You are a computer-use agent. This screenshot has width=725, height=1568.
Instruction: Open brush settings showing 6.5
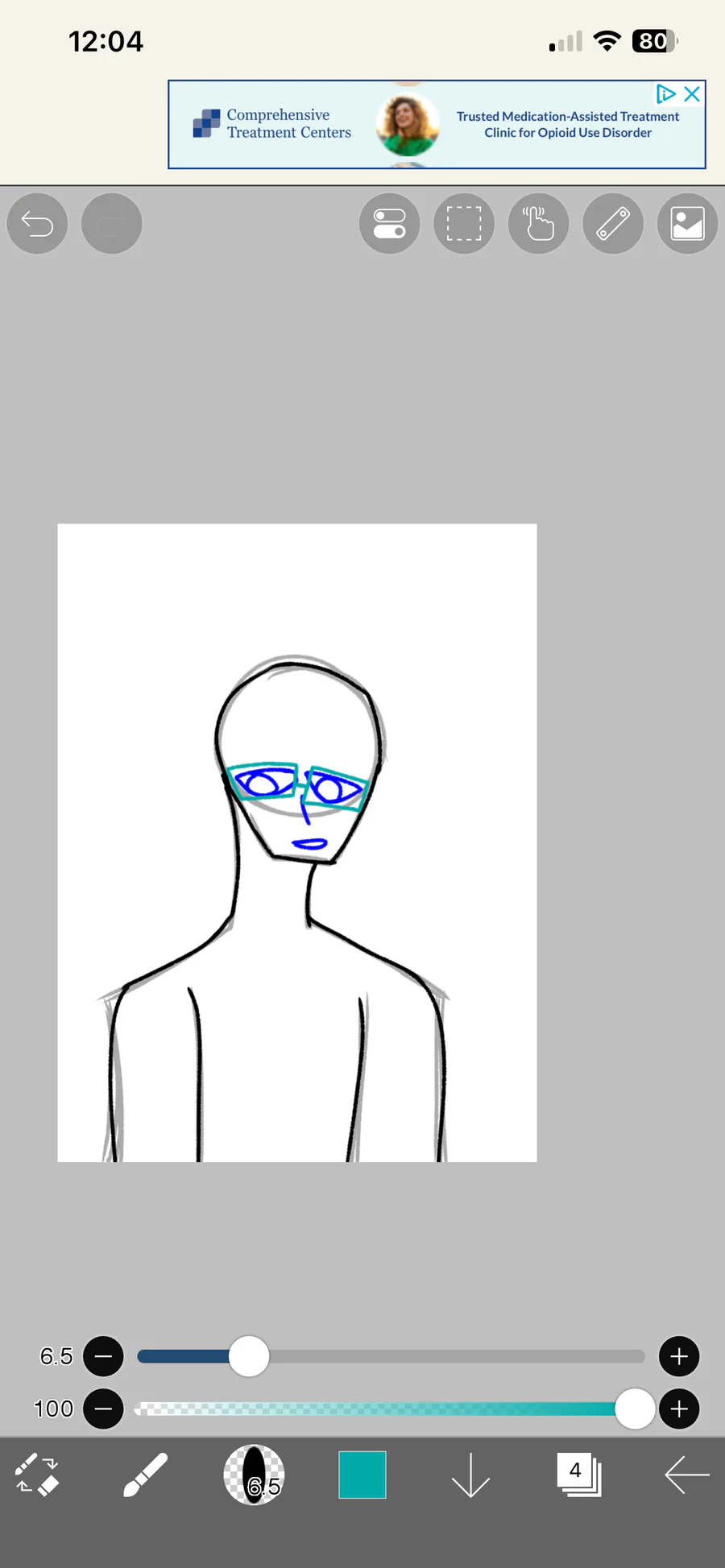[x=254, y=1475]
